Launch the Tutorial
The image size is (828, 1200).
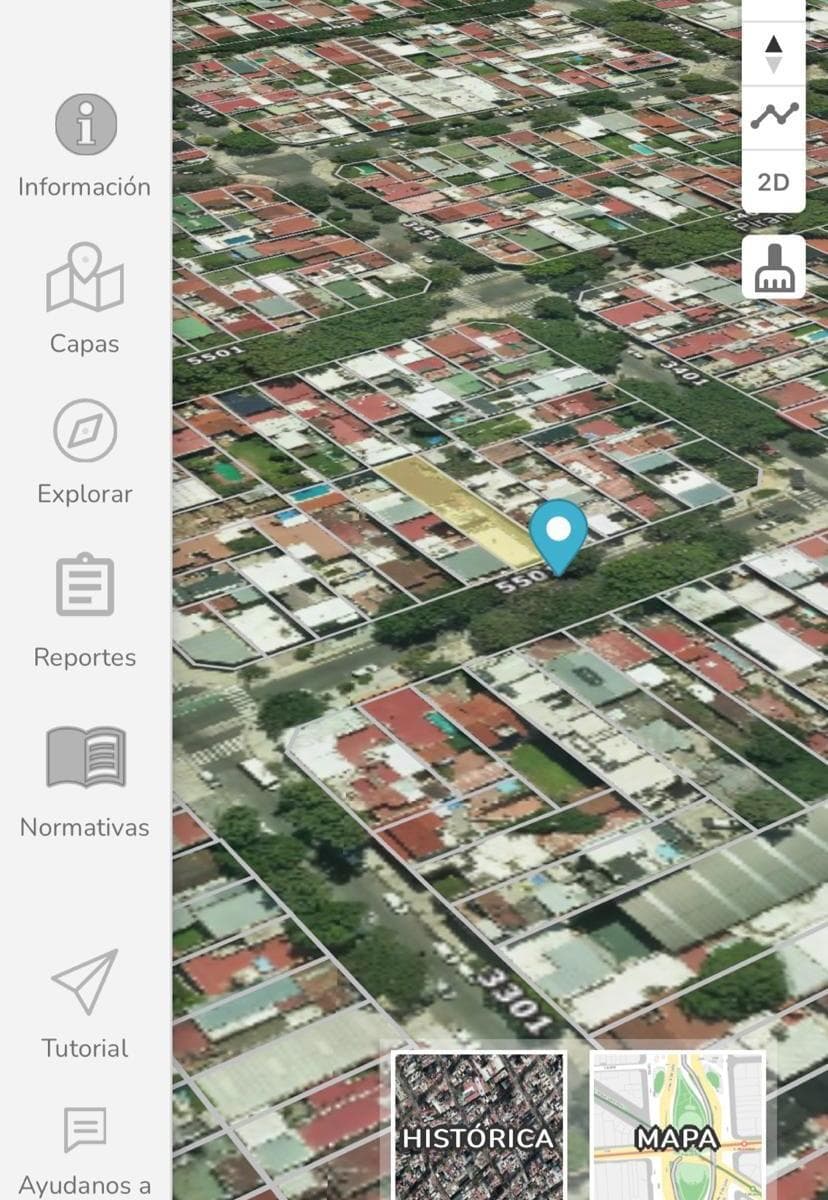pos(85,1003)
